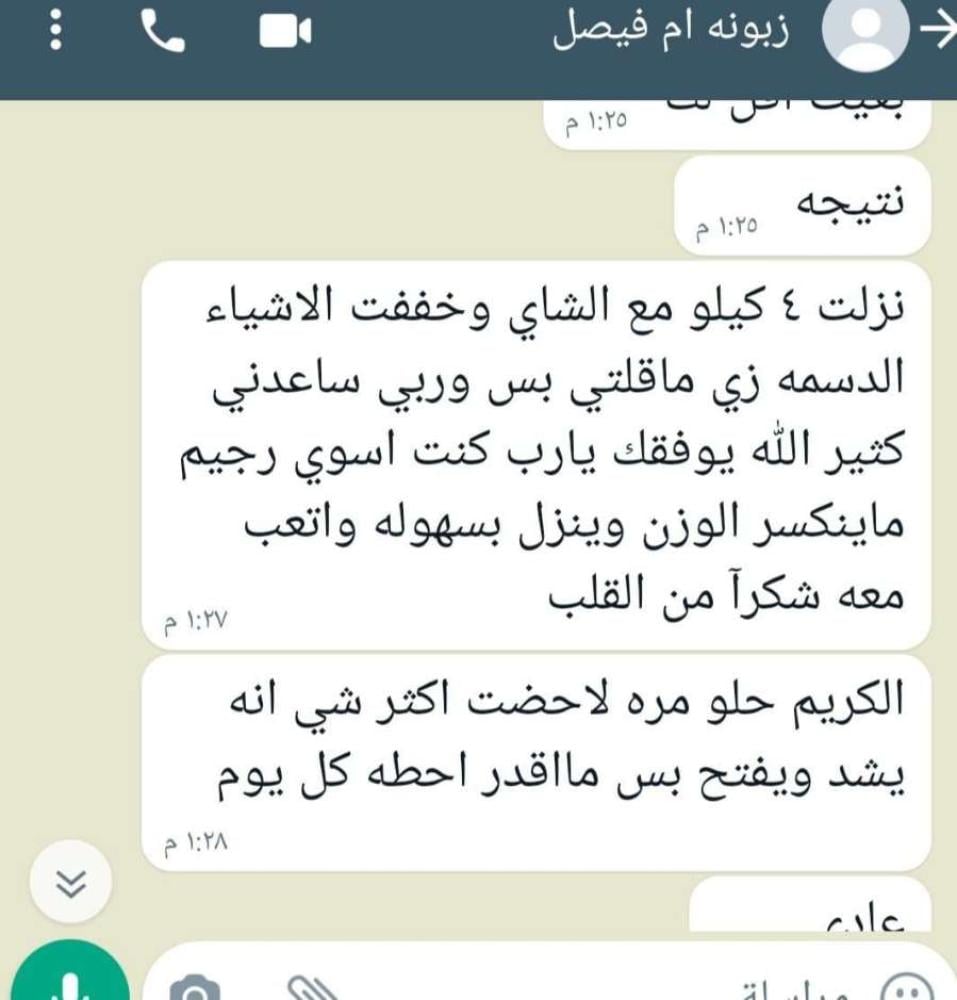Open the camera from the message bar
This screenshot has width=957, height=1000.
(196, 988)
